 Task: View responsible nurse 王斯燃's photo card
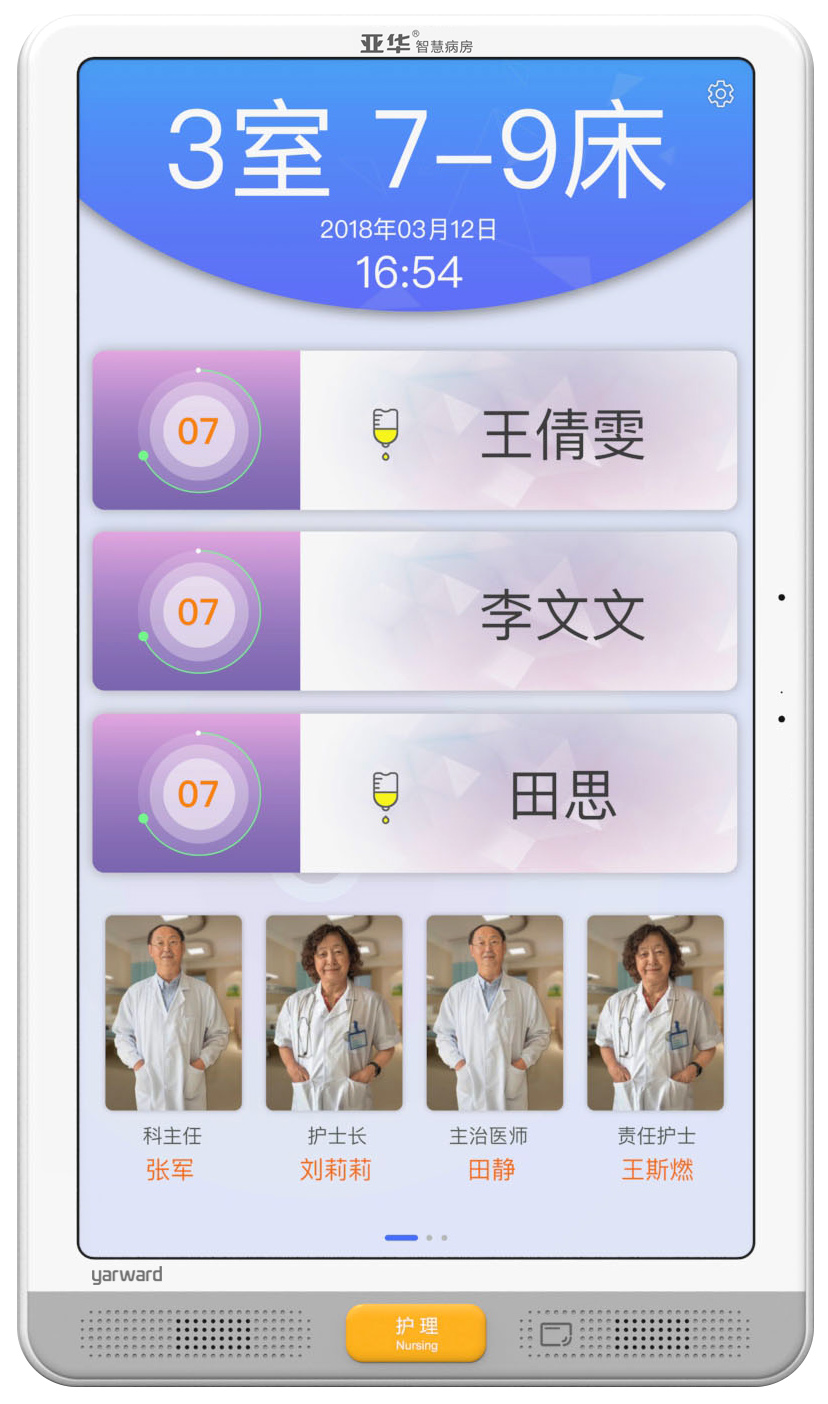[655, 1012]
